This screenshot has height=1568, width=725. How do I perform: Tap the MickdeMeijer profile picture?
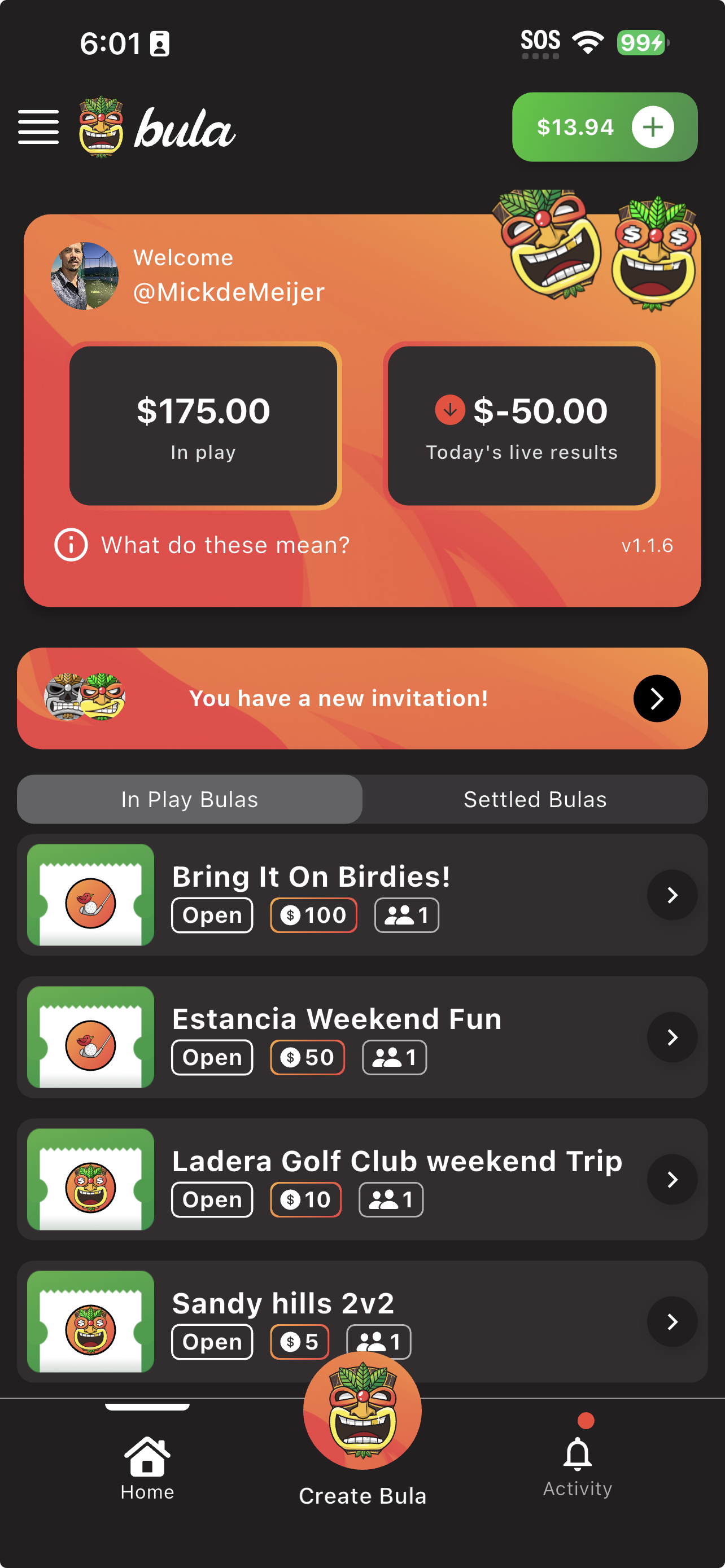point(85,276)
